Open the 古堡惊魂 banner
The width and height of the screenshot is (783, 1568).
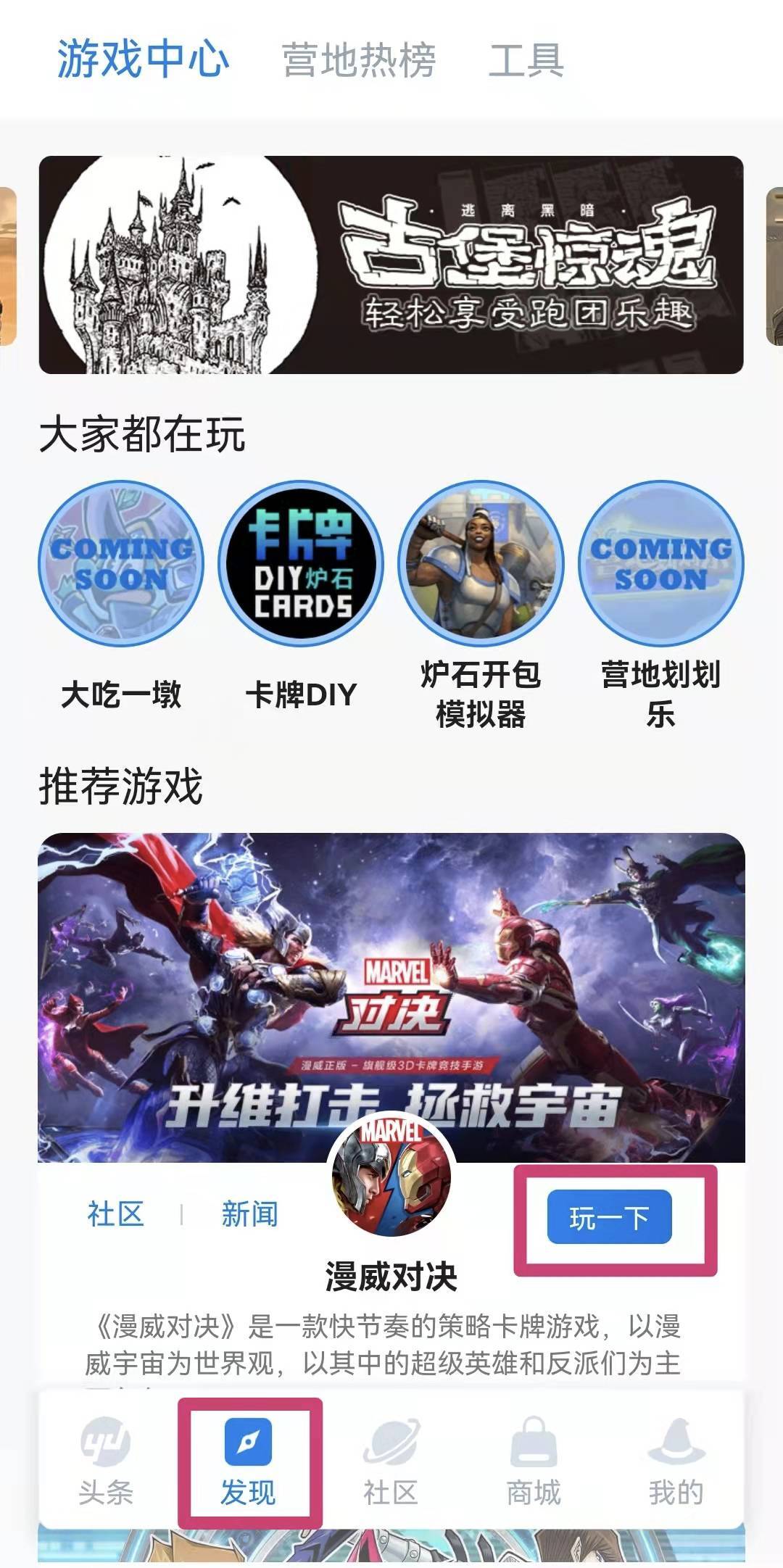coord(391,265)
